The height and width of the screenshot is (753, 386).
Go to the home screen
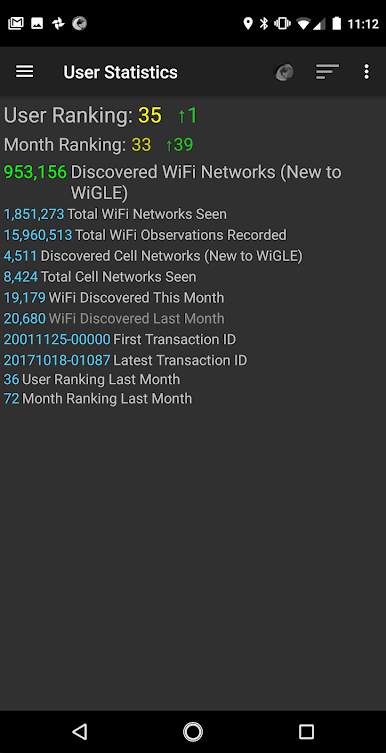pyautogui.click(x=193, y=731)
